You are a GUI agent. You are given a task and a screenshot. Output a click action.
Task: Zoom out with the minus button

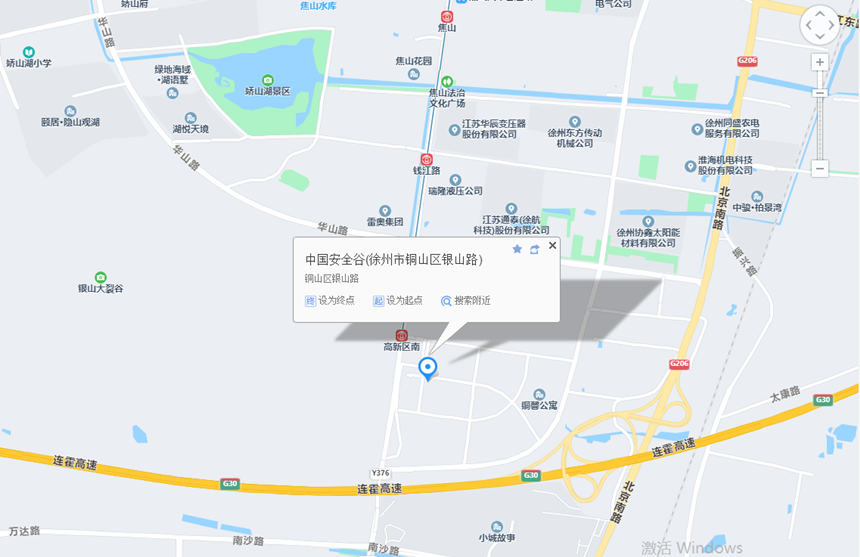point(820,169)
